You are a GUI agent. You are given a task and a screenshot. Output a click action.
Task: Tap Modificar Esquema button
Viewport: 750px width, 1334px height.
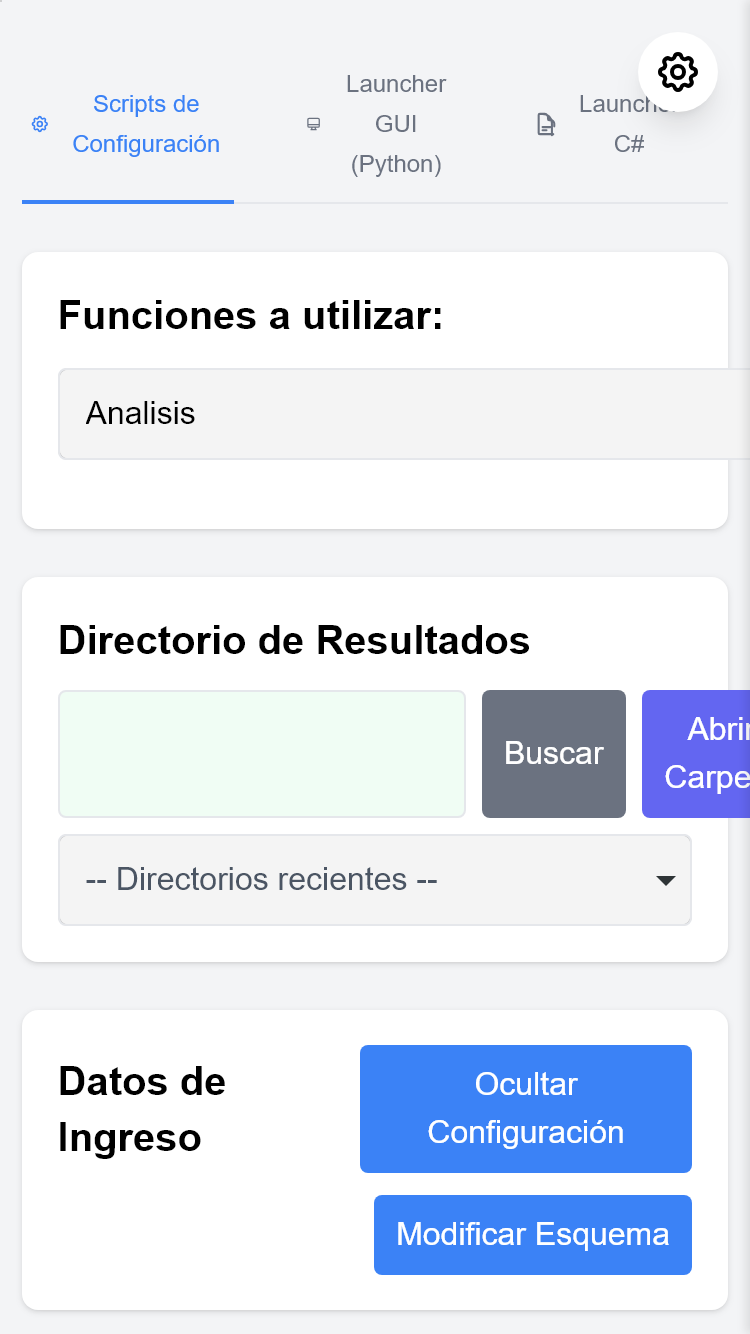[x=533, y=1235]
